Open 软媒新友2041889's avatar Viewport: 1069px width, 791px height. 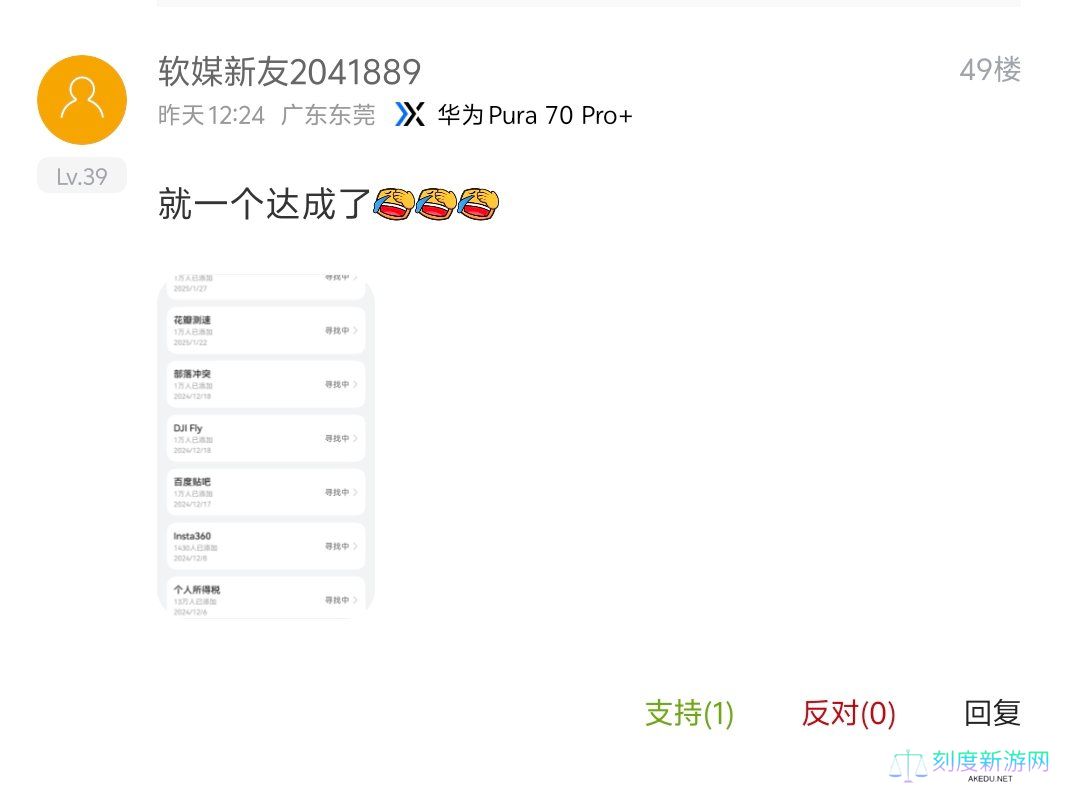pos(82,100)
